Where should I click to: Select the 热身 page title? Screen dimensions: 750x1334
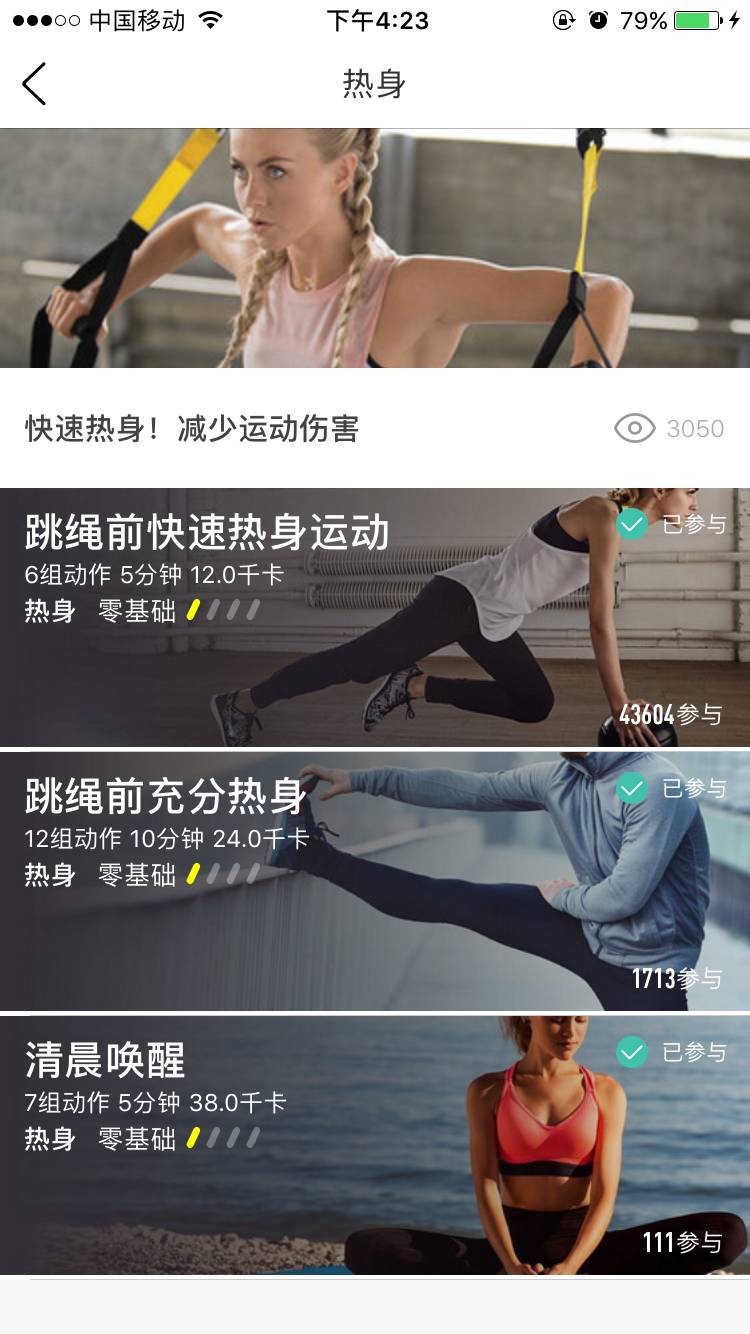pos(375,83)
